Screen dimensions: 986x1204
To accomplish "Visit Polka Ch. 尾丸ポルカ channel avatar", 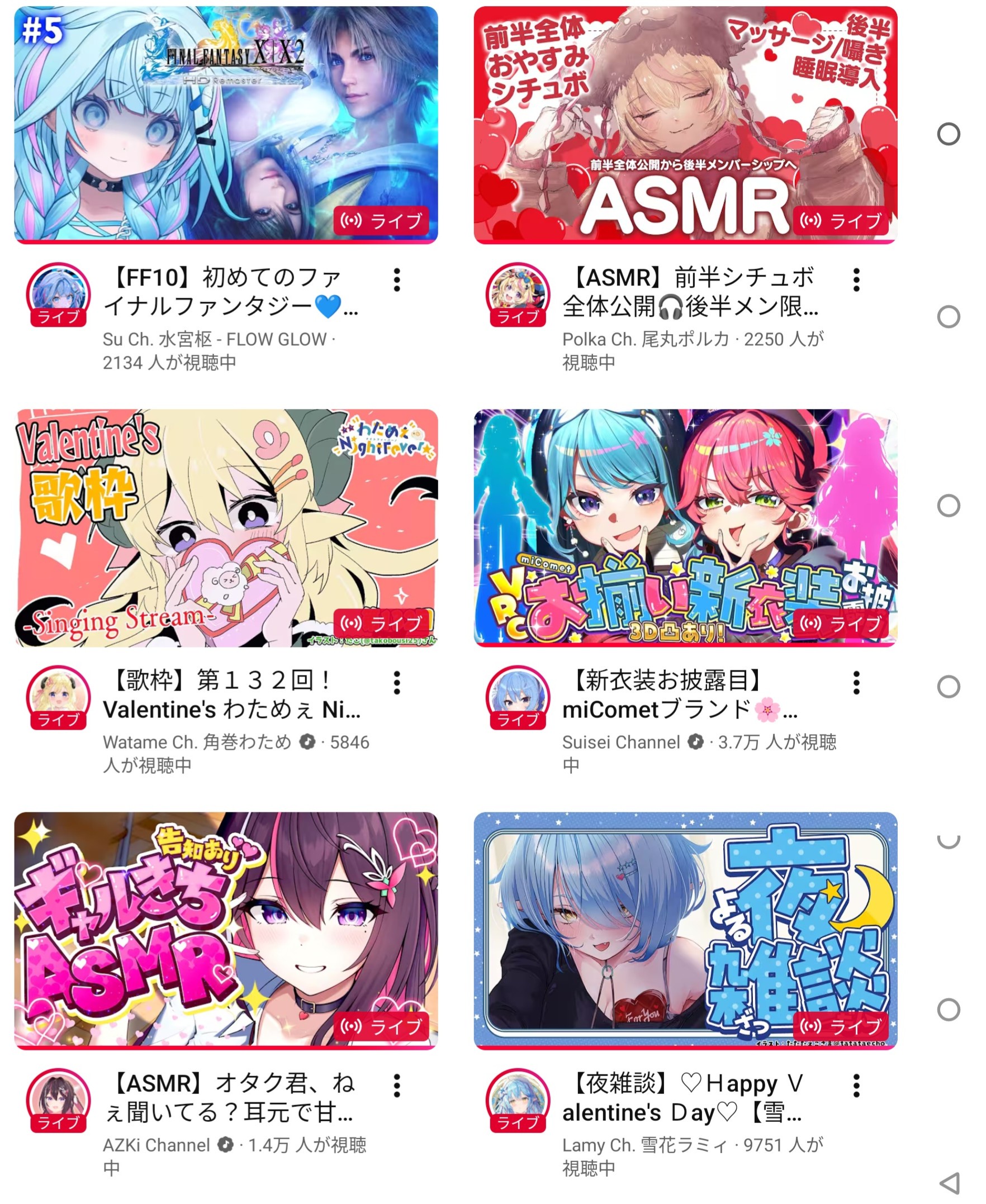I will [x=518, y=293].
